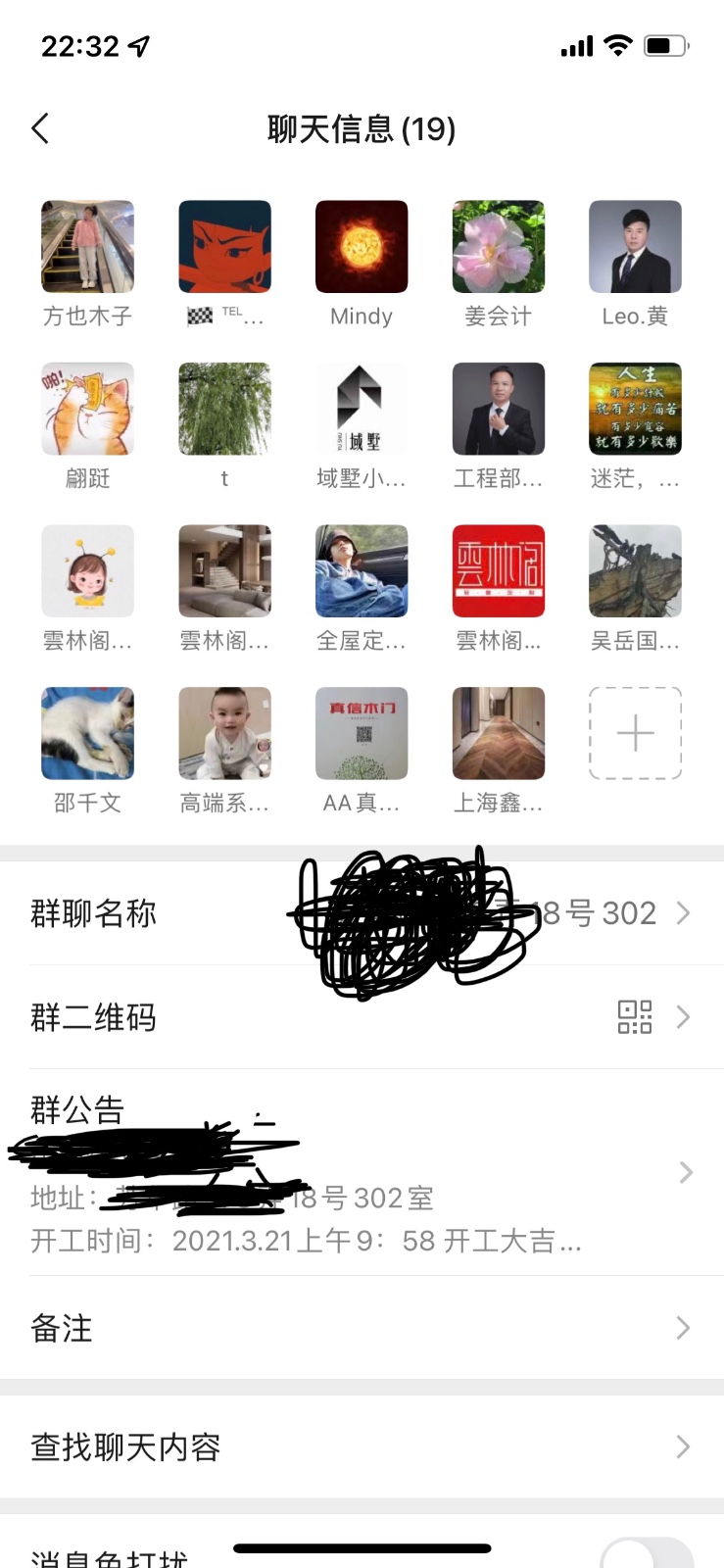Open member 上海鑫's profile
Image resolution: width=724 pixels, height=1568 pixels.
(498, 733)
